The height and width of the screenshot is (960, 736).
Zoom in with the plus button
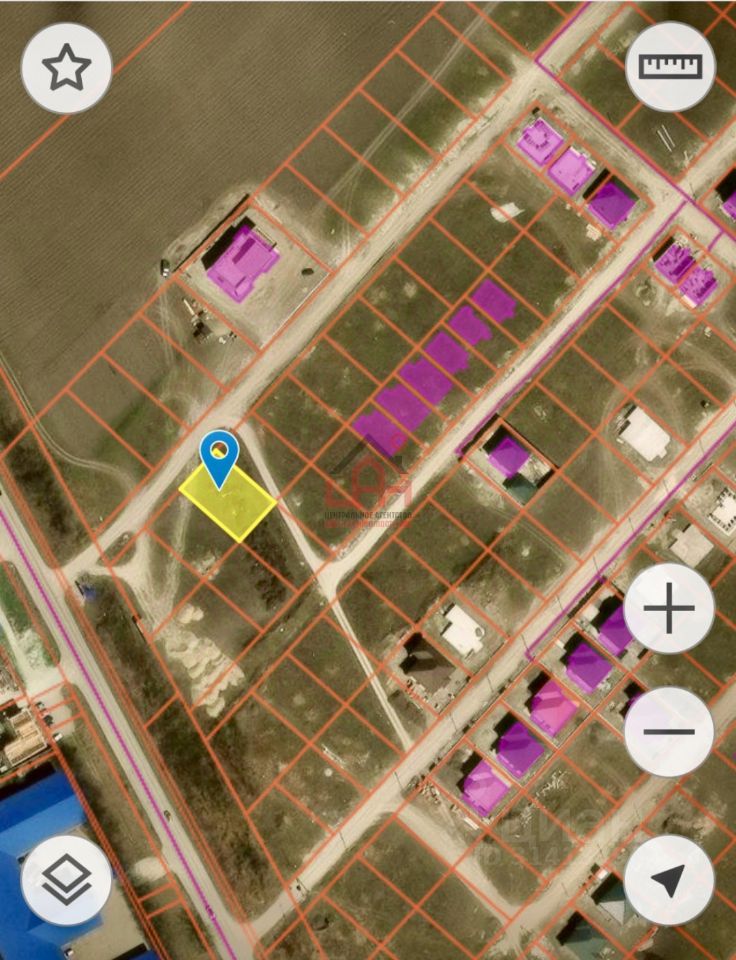click(x=669, y=608)
